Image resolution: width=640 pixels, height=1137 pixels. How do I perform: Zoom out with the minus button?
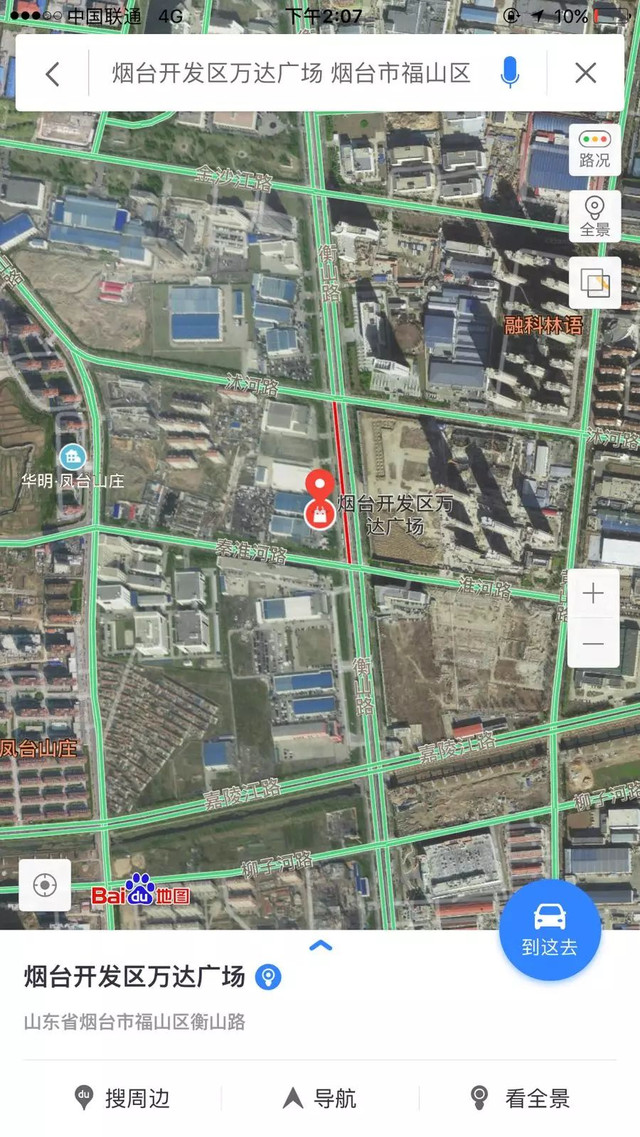593,643
